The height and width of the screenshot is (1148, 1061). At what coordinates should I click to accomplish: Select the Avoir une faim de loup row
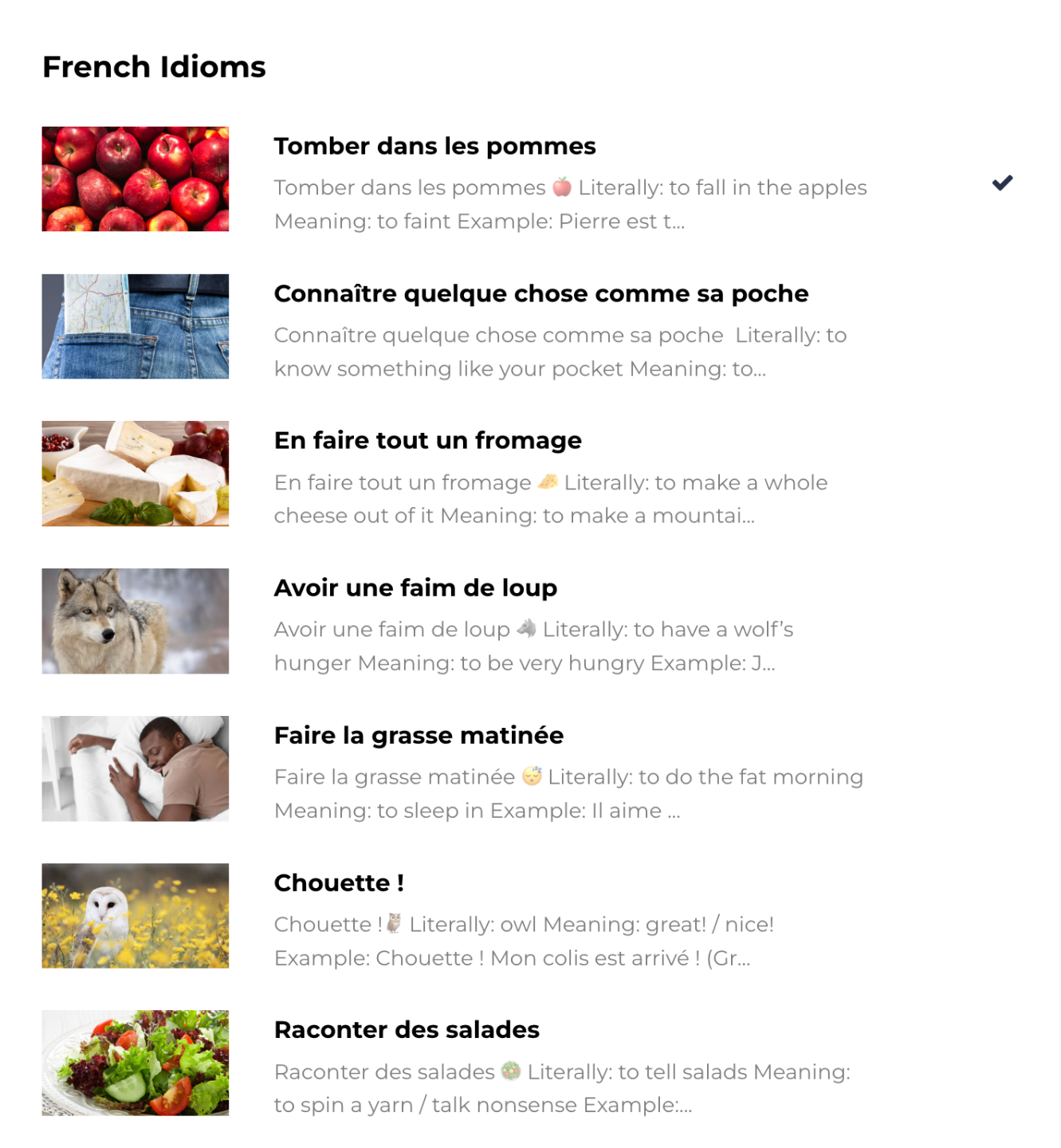click(x=415, y=588)
